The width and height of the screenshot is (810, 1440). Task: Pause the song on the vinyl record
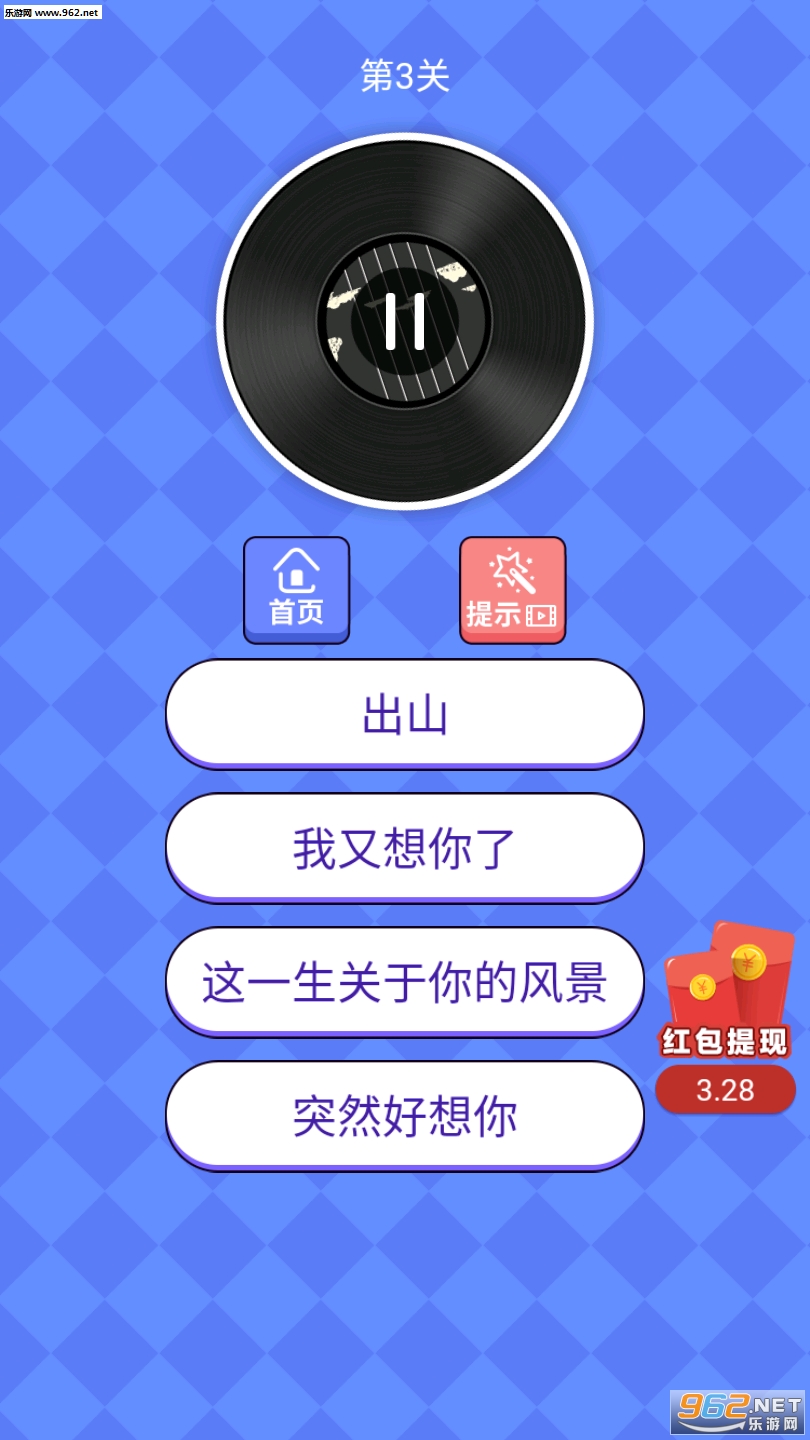point(405,321)
